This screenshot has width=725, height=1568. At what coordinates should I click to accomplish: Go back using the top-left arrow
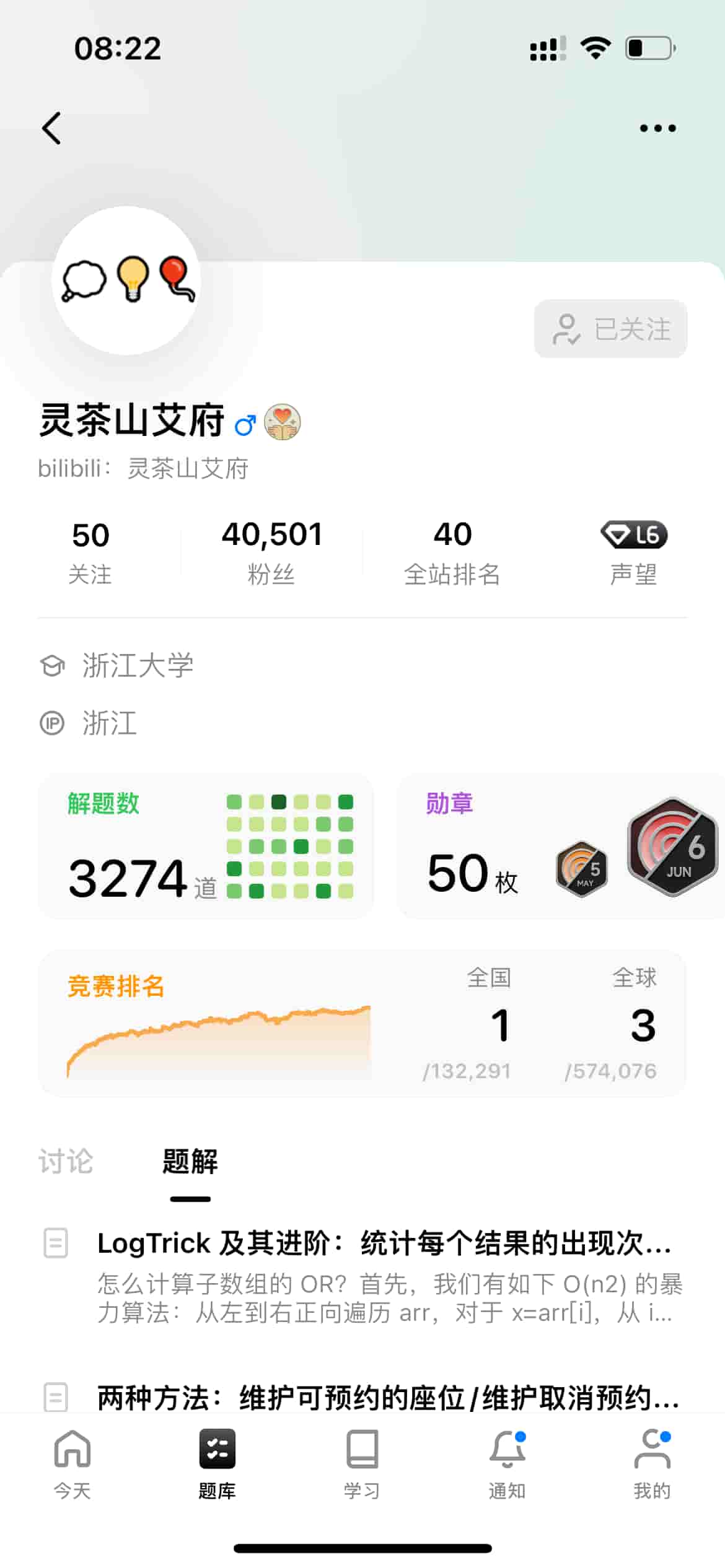click(52, 128)
